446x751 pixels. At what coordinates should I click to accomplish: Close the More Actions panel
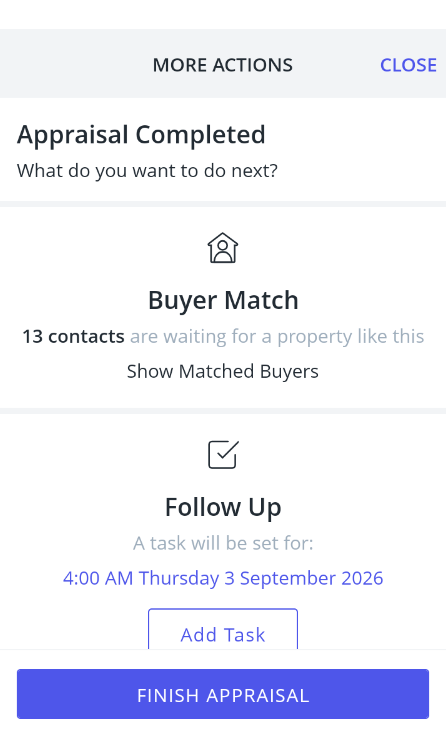[x=408, y=65]
